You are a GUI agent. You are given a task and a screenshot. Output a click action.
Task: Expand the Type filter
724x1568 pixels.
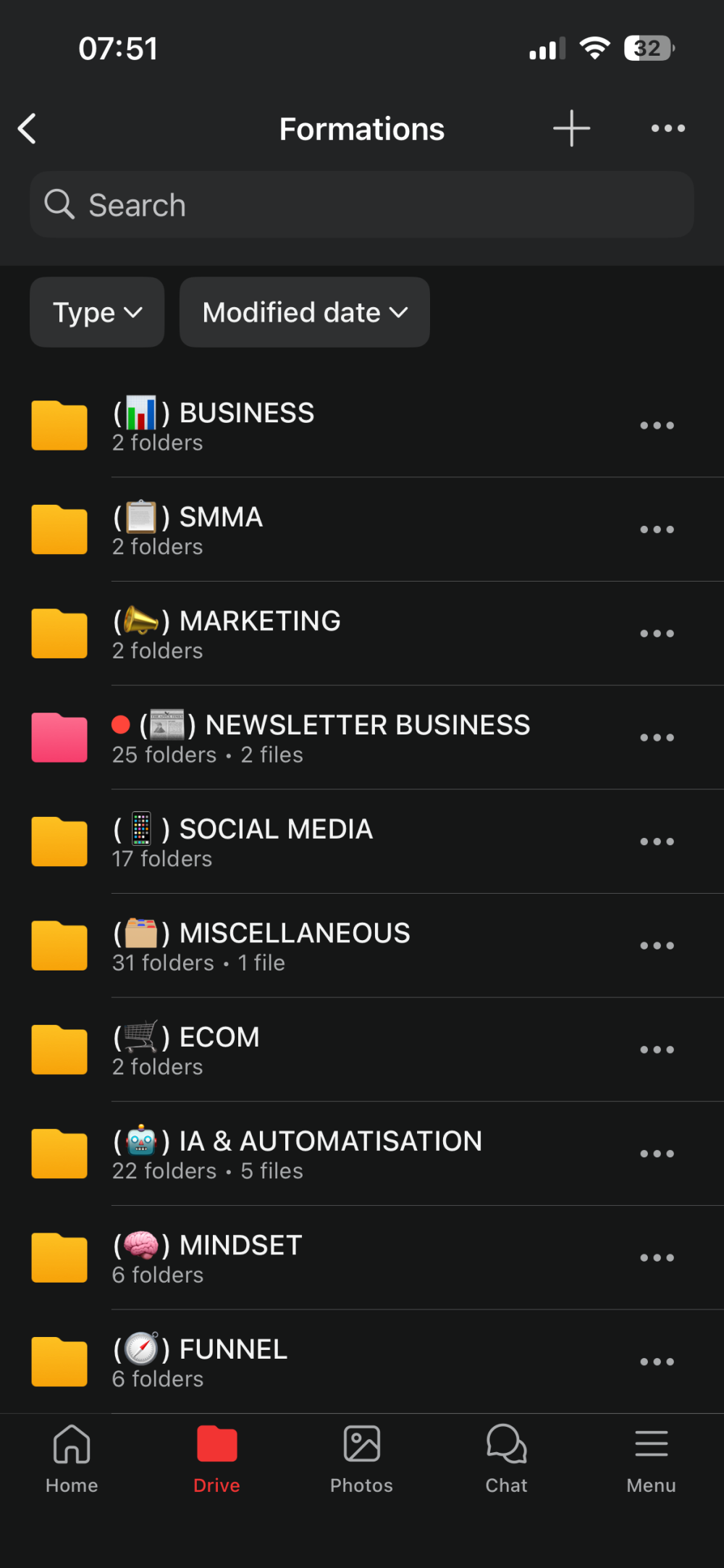97,312
